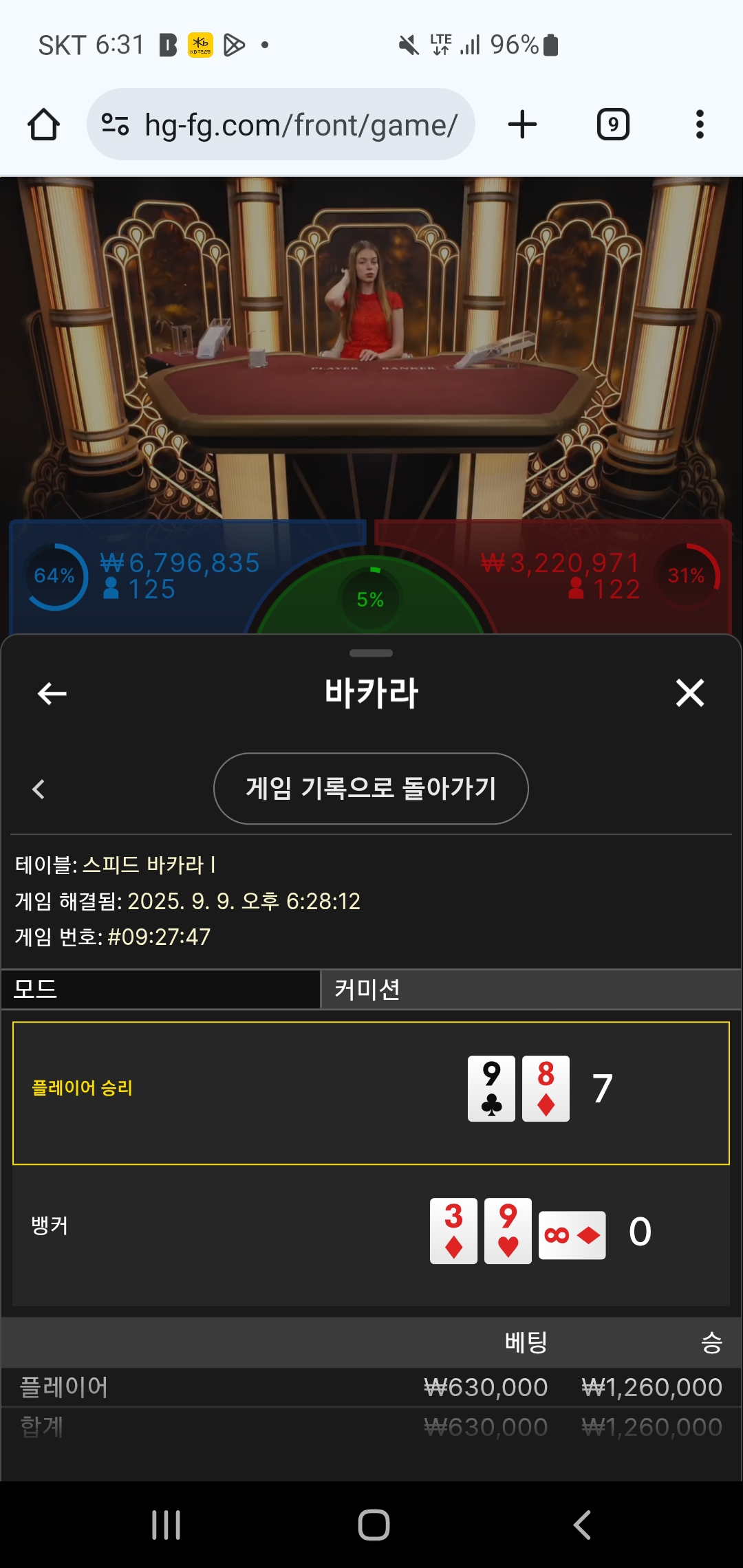The image size is (743, 1568).
Task: Close the 바카라 panel
Action: (x=689, y=693)
